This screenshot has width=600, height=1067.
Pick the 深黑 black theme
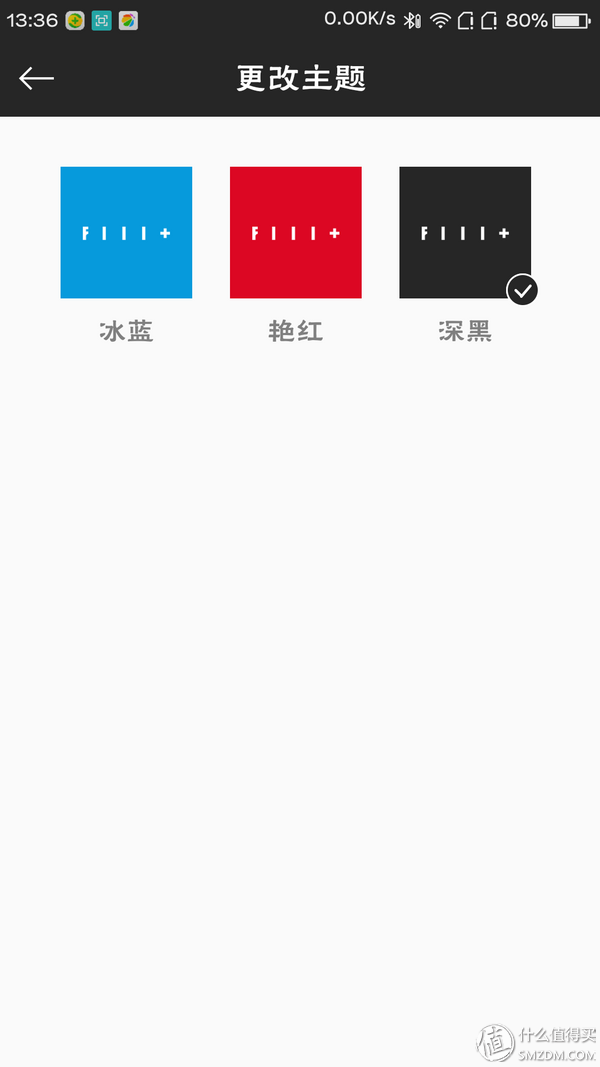pyautogui.click(x=465, y=233)
